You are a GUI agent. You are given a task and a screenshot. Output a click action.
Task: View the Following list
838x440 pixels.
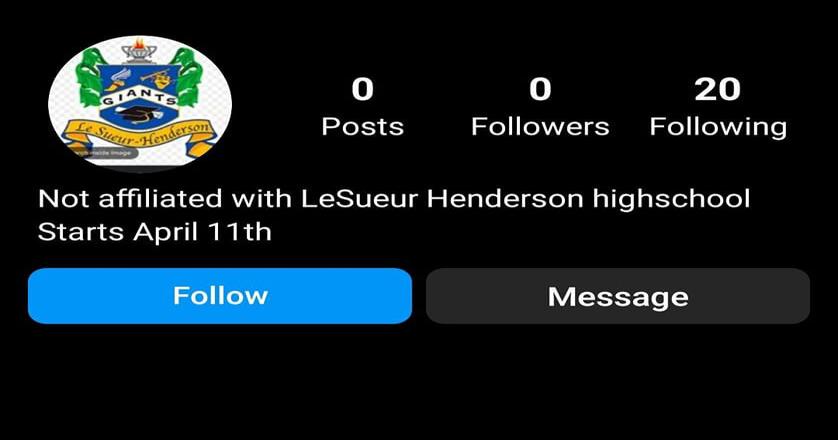click(717, 108)
